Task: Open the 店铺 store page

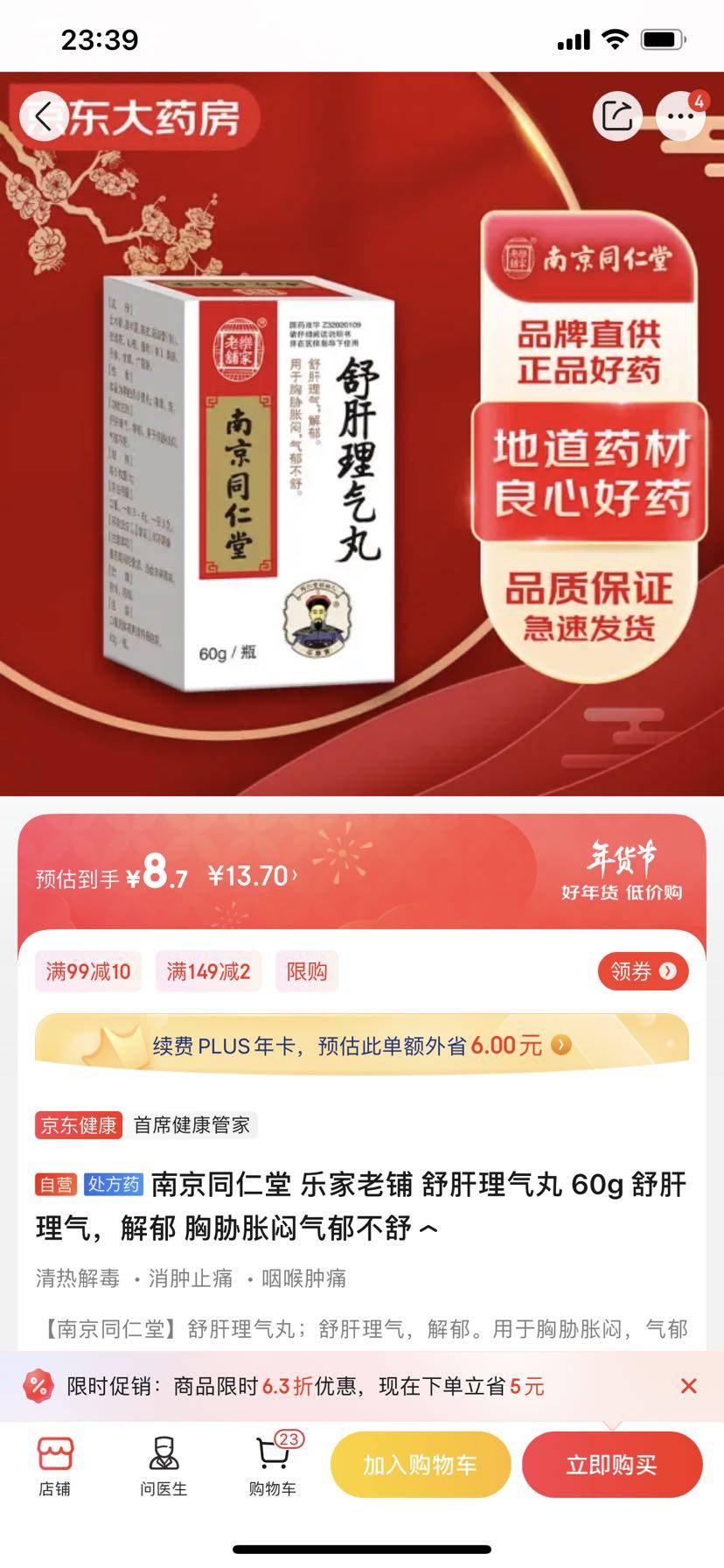Action: coord(54,1466)
